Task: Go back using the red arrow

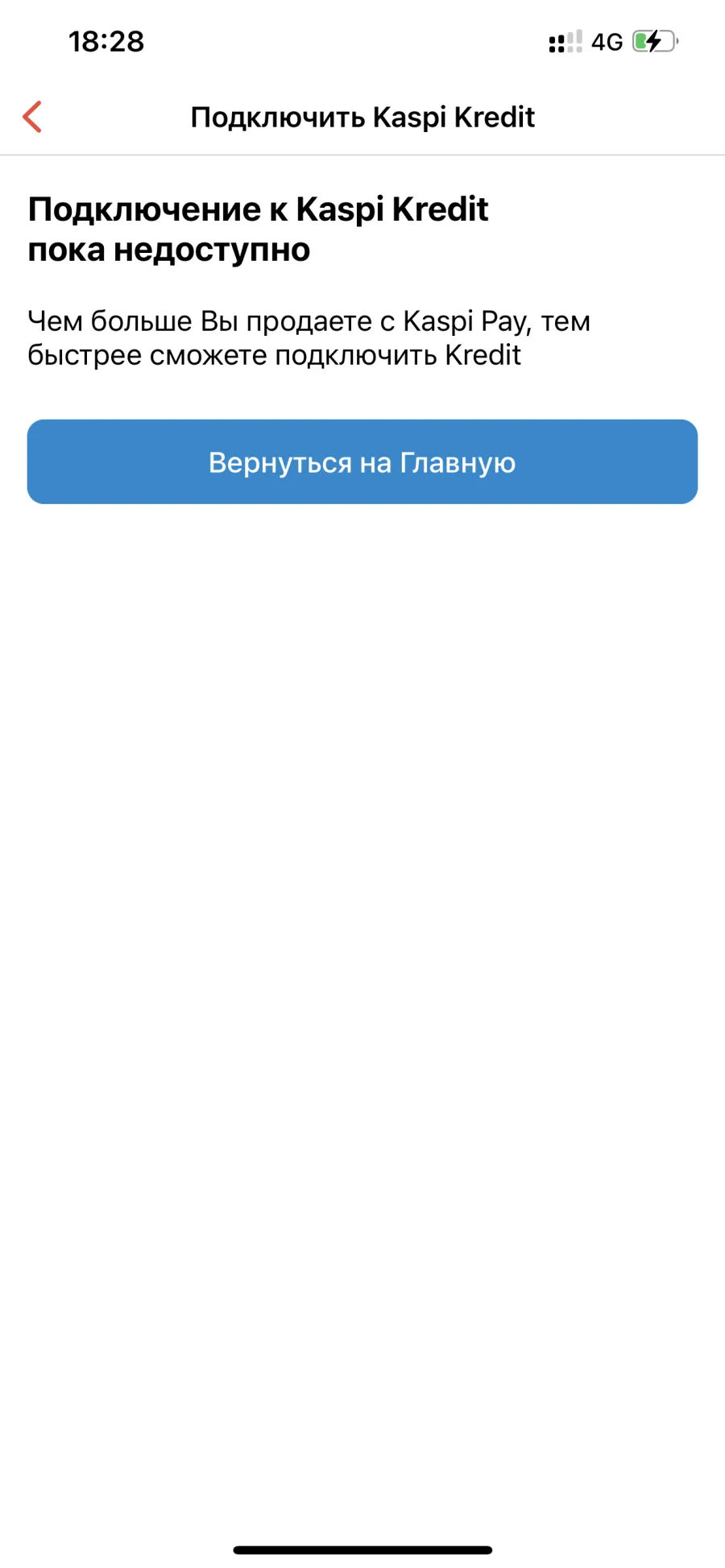Action: click(x=32, y=117)
